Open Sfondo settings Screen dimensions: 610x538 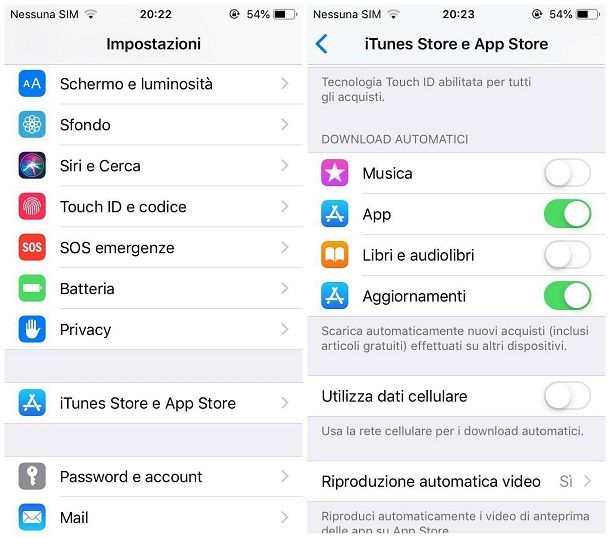150,125
